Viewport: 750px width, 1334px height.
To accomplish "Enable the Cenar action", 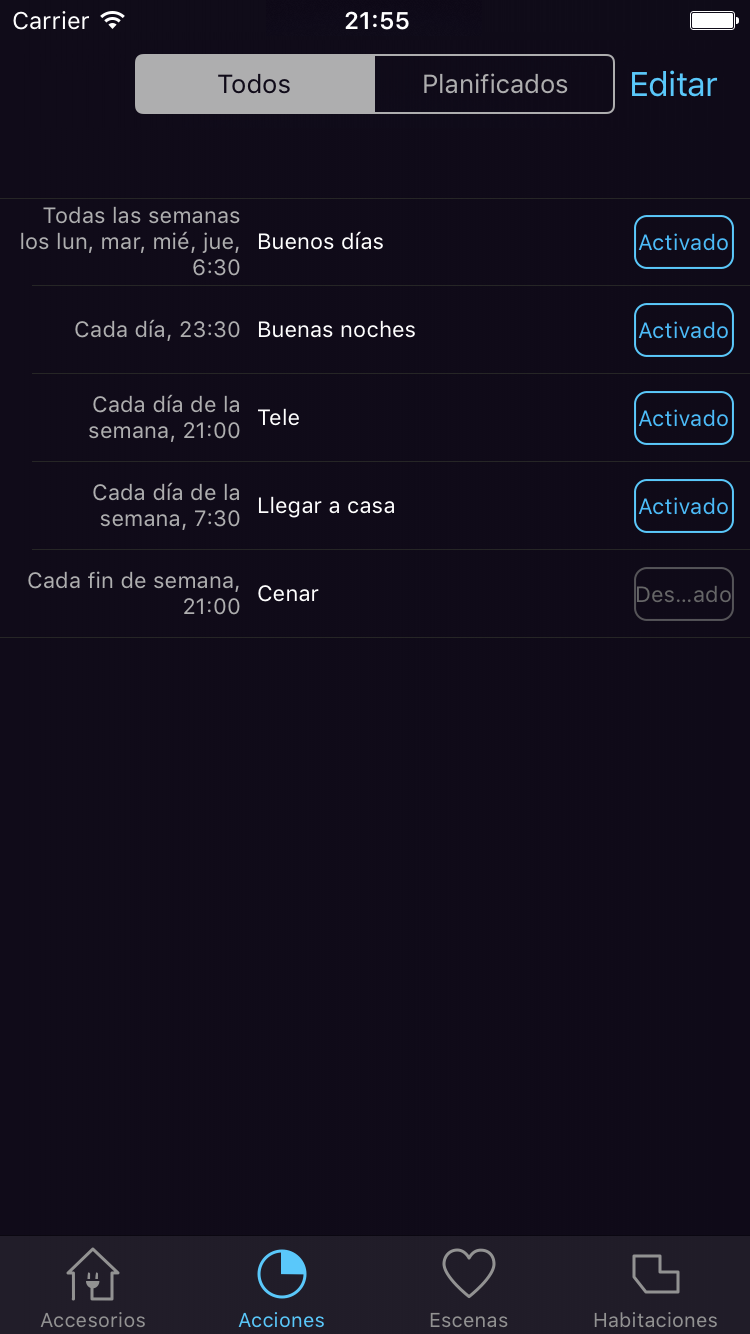I will point(684,594).
